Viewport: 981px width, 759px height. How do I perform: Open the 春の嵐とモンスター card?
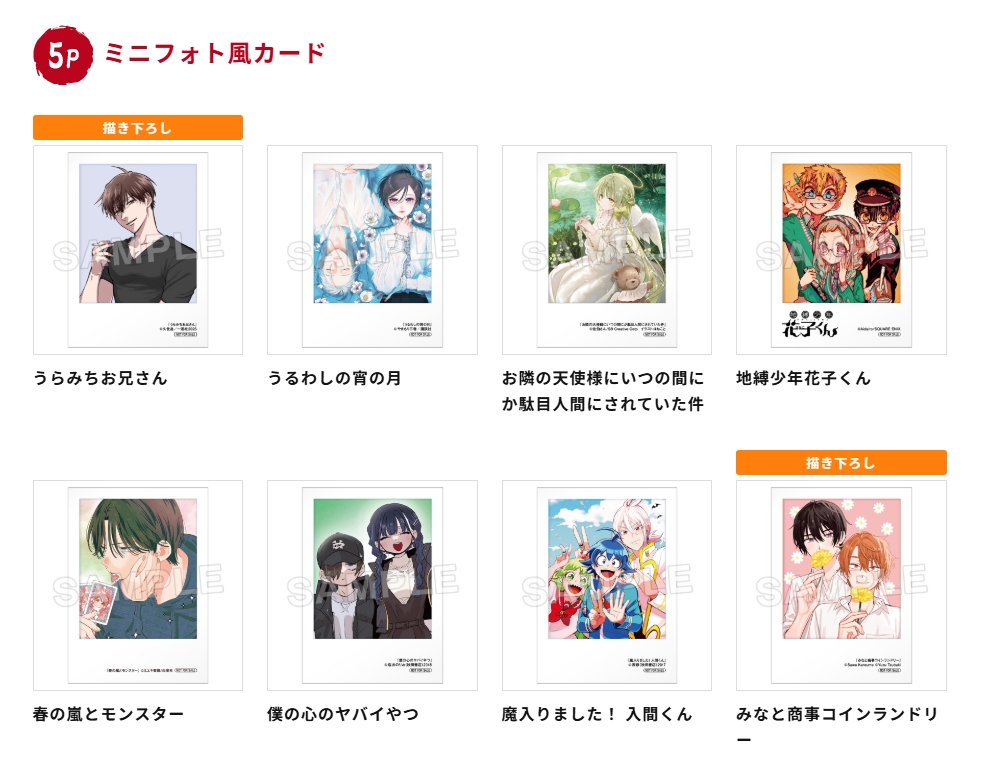138,585
